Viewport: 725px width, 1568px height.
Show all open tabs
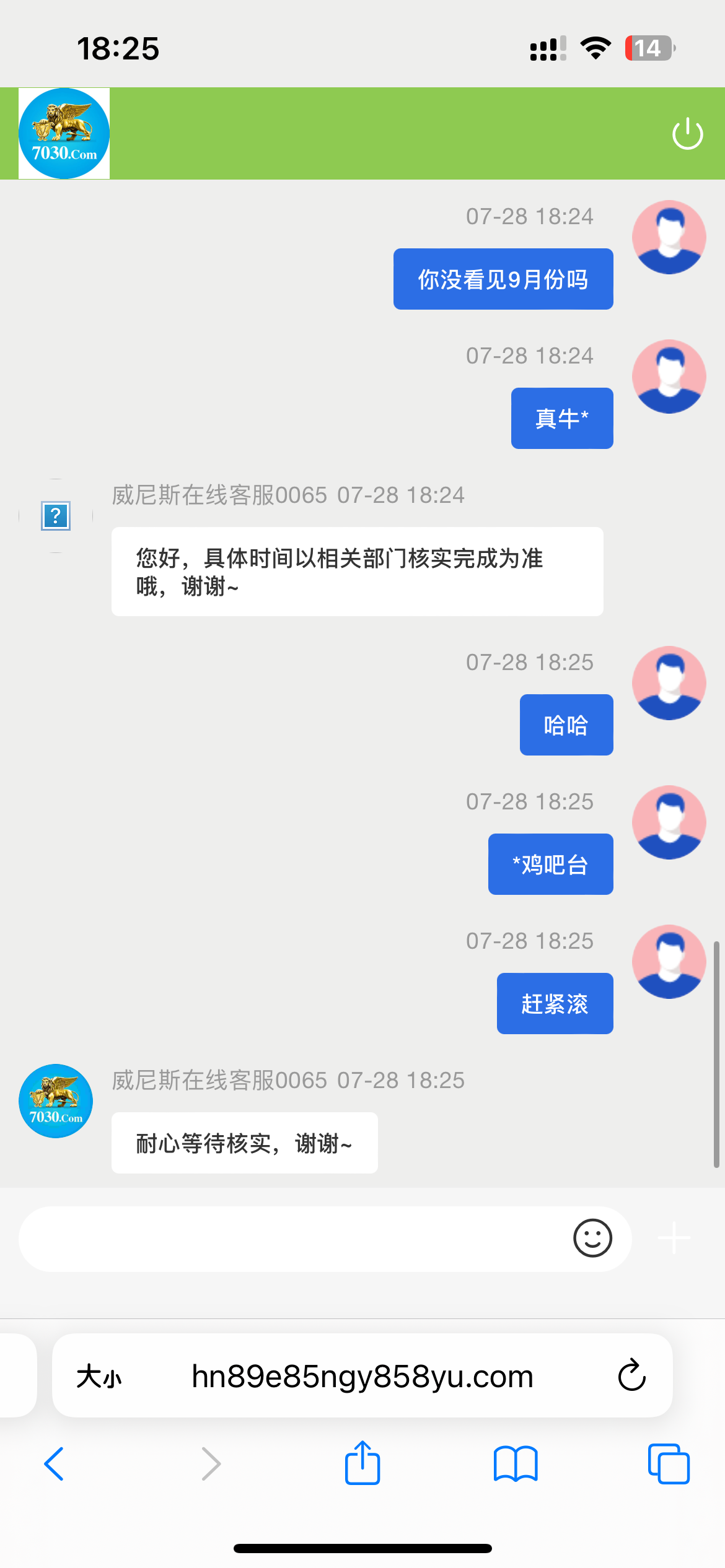coord(669,1464)
